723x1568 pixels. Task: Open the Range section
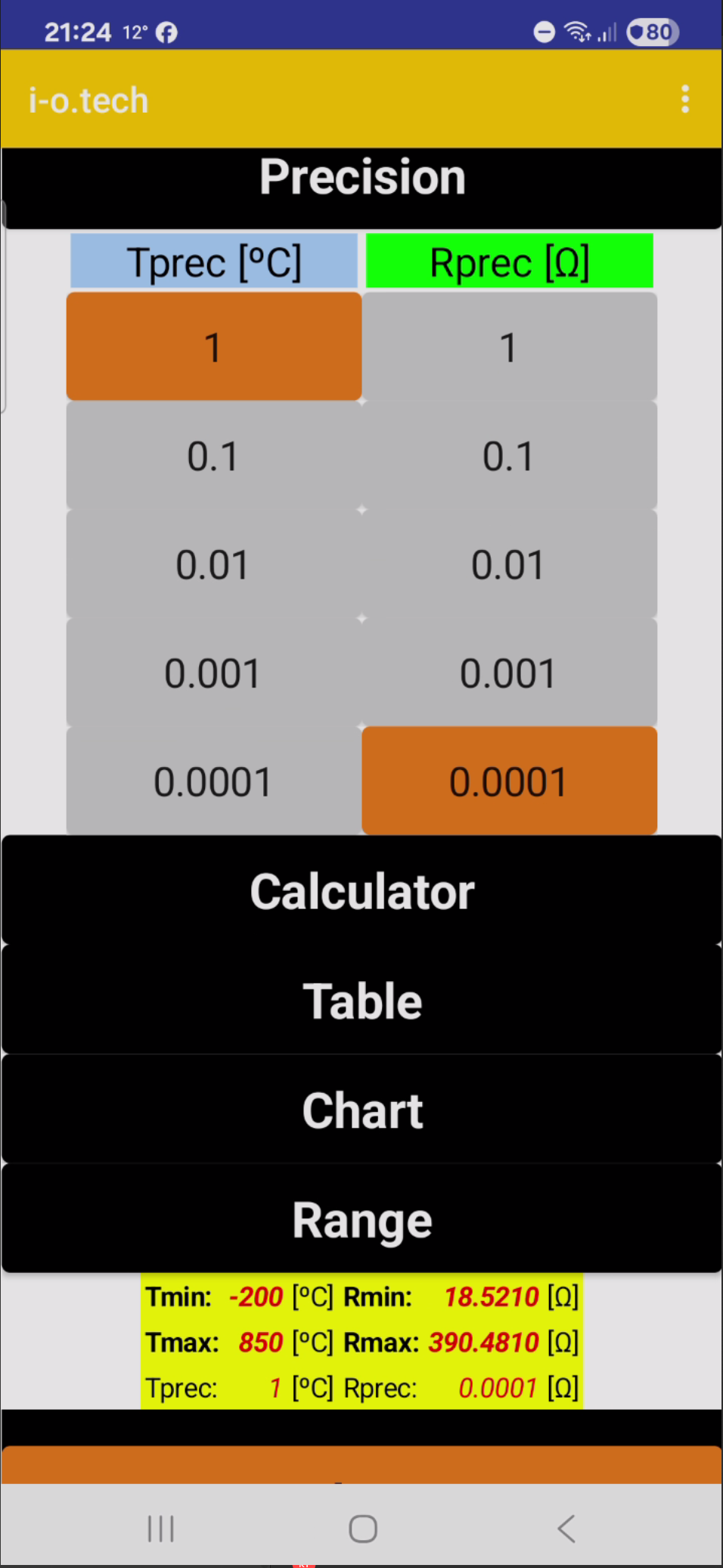[x=361, y=1219]
